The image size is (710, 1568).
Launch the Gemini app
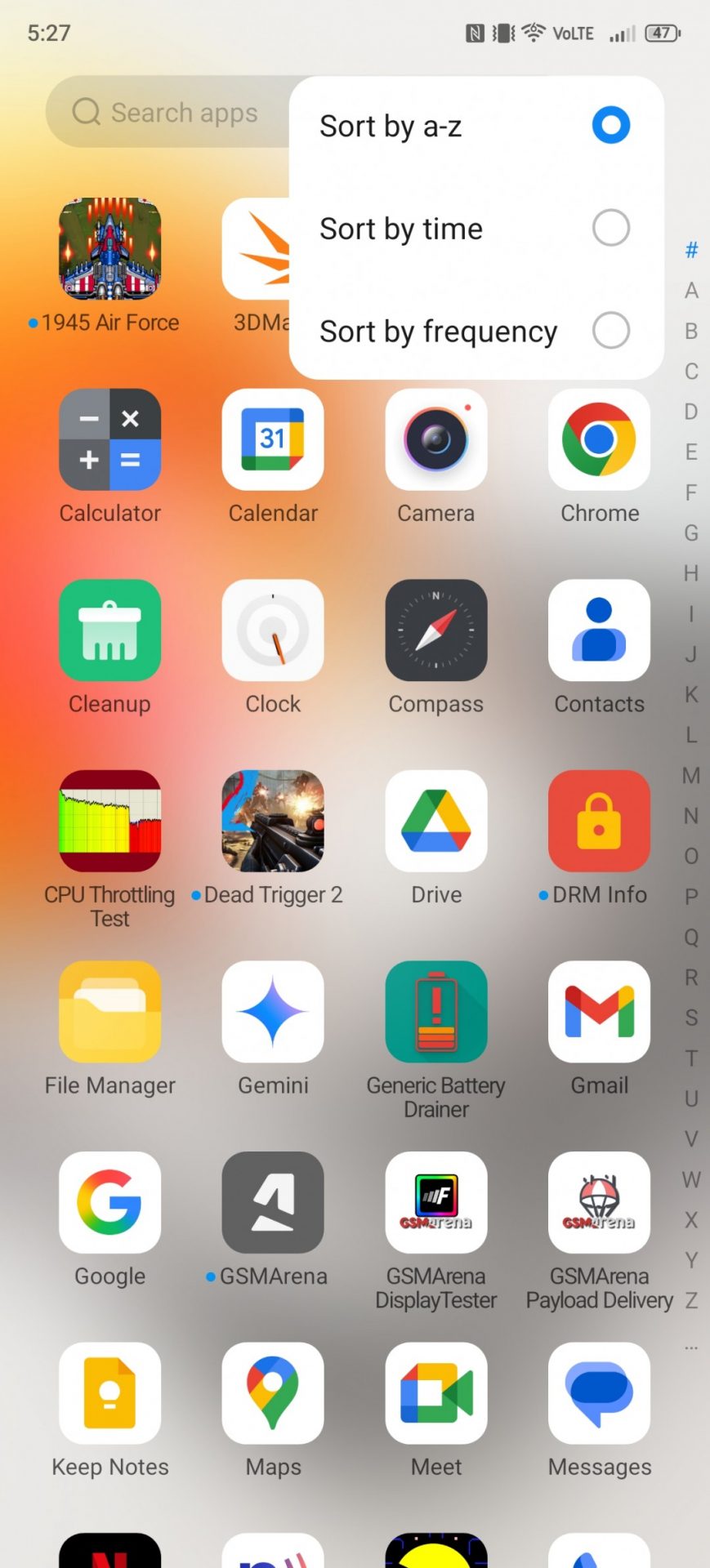[x=273, y=1012]
